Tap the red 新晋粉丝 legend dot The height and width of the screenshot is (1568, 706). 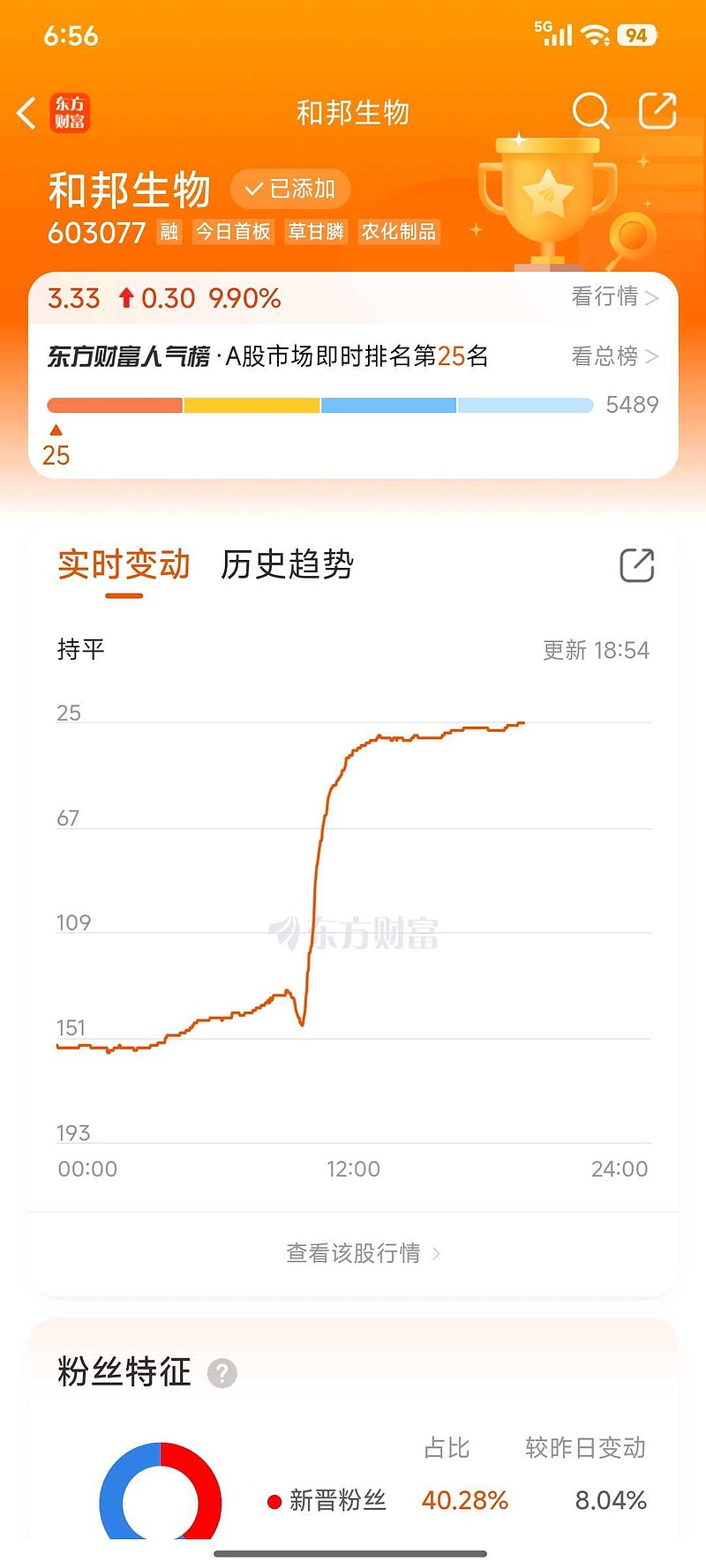click(273, 1501)
